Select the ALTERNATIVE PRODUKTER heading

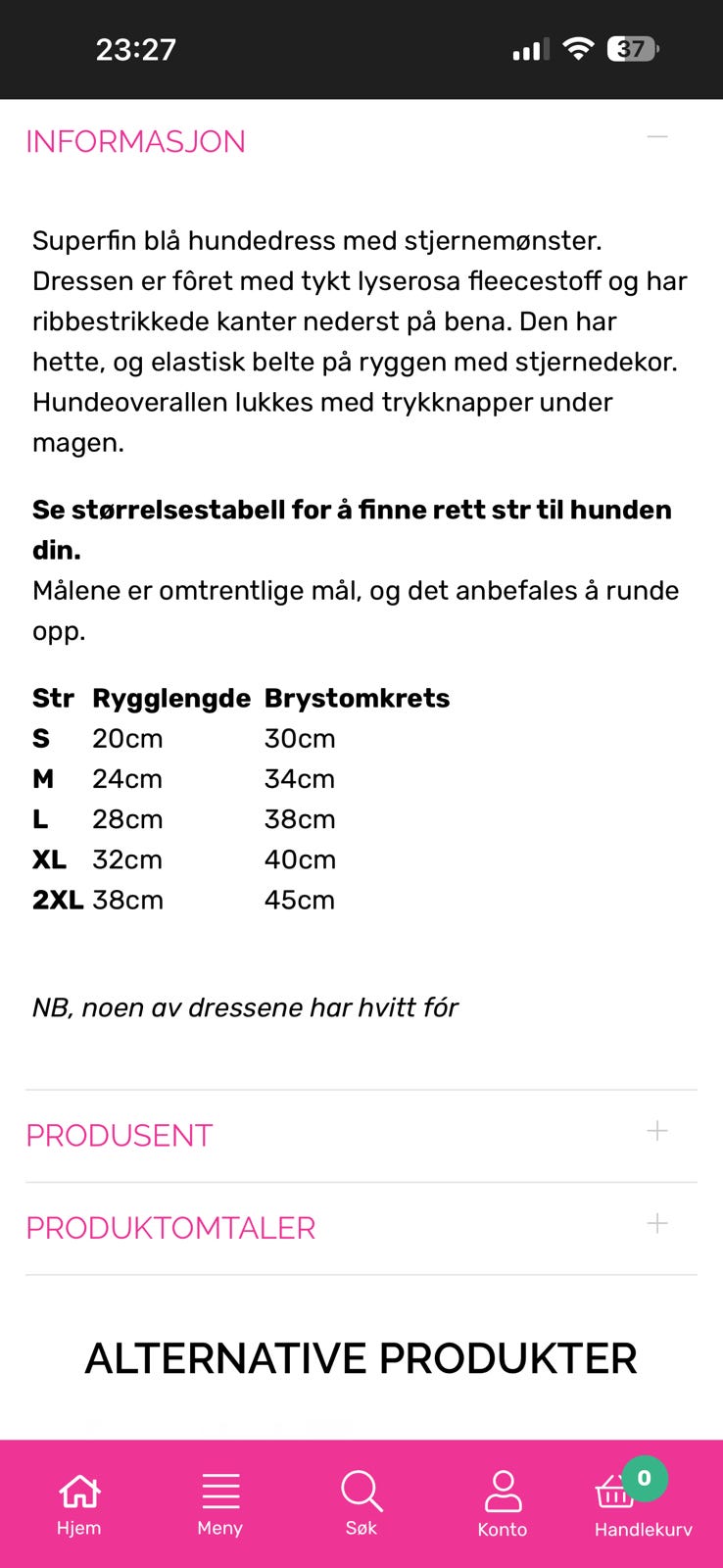361,1358
